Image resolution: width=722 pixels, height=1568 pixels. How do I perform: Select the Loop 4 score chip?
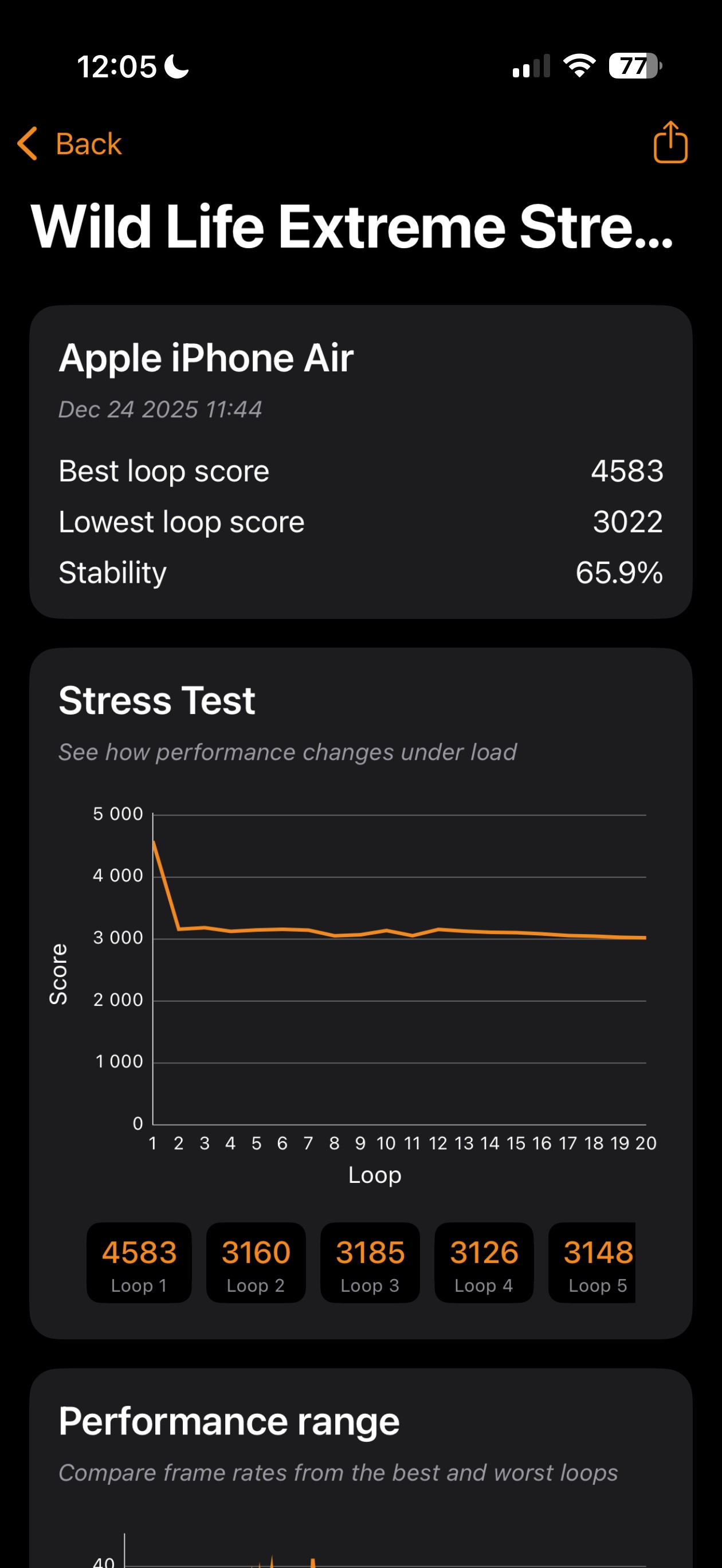[484, 1263]
